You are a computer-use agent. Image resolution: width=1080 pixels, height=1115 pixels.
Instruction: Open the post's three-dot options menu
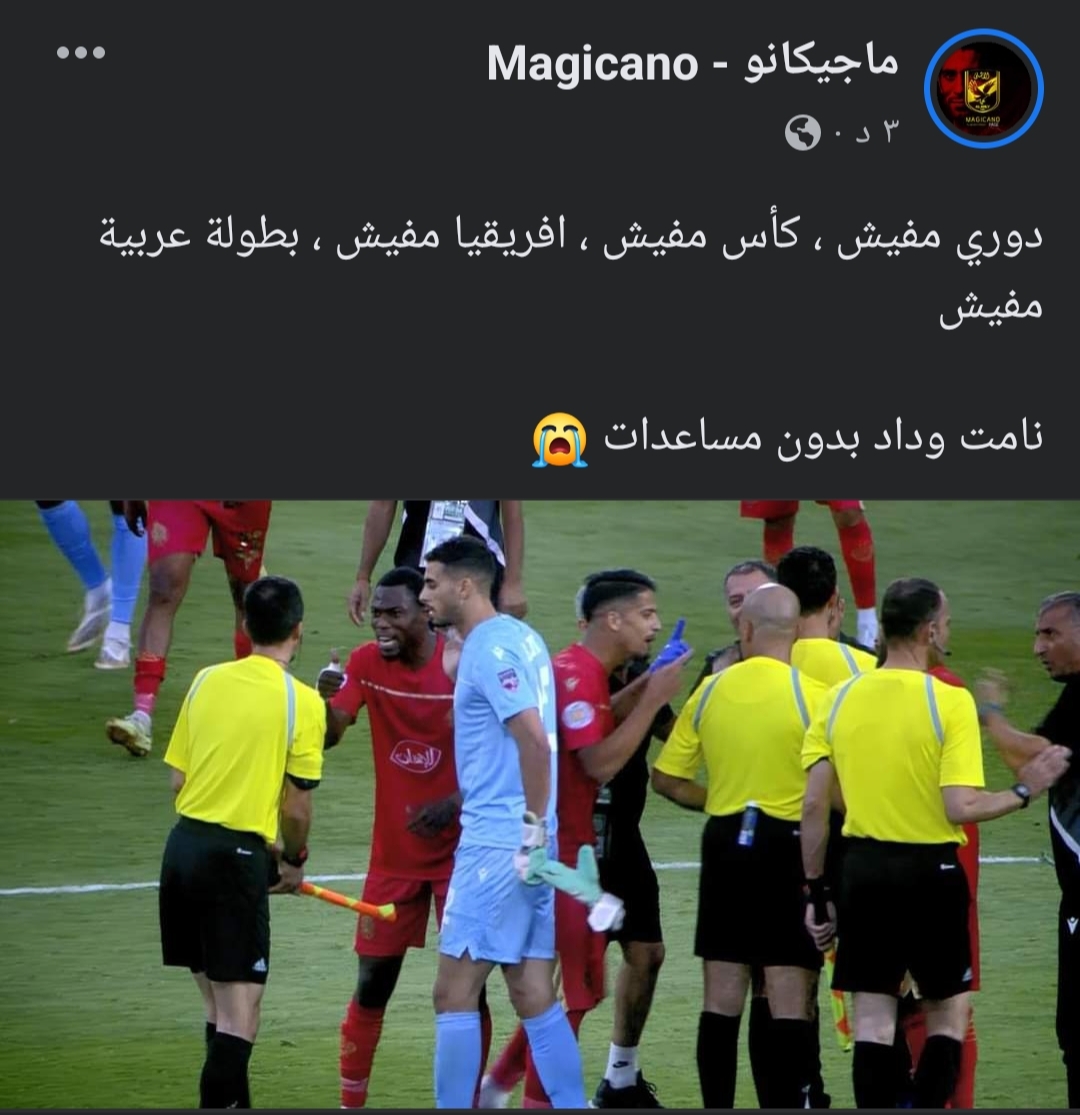coord(81,53)
